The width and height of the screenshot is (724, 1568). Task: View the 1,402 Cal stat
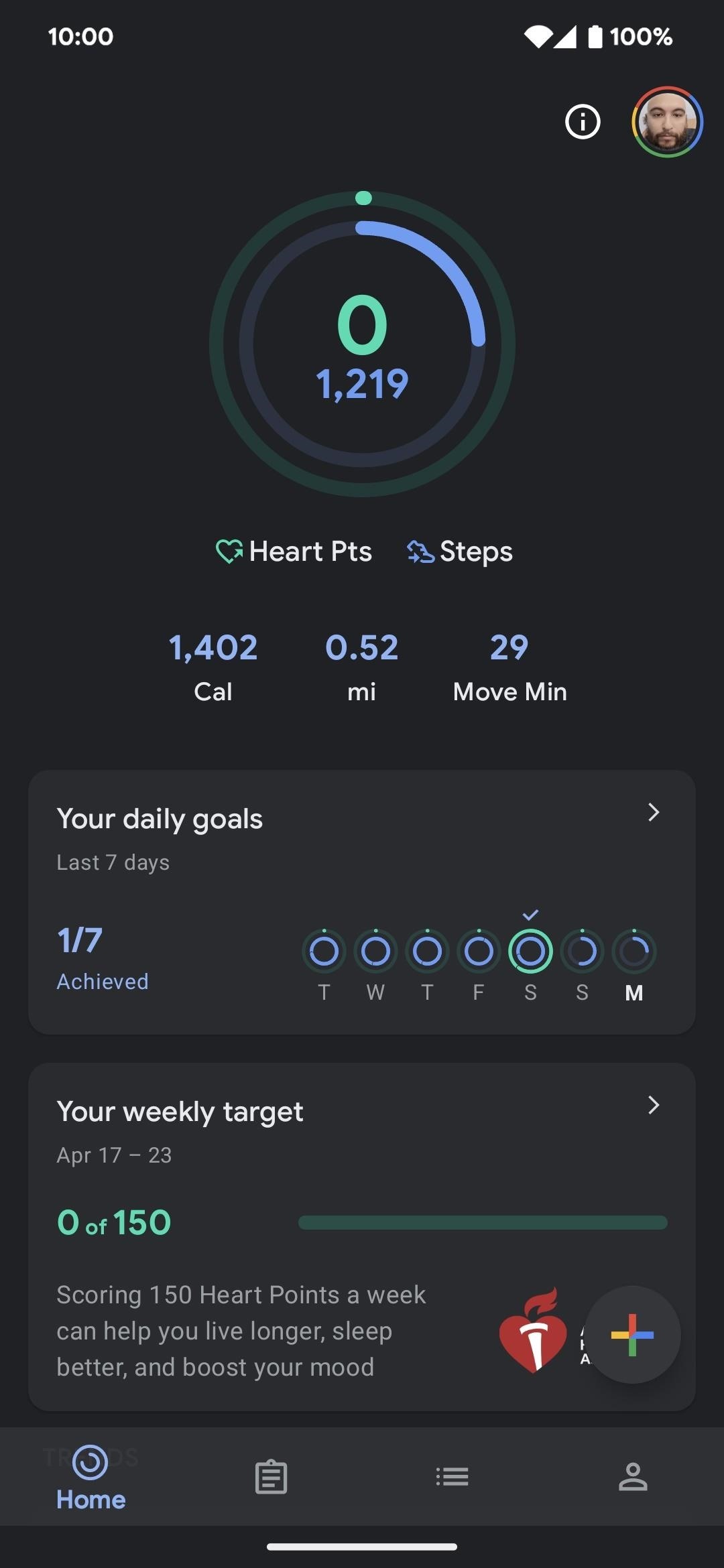[x=213, y=667]
